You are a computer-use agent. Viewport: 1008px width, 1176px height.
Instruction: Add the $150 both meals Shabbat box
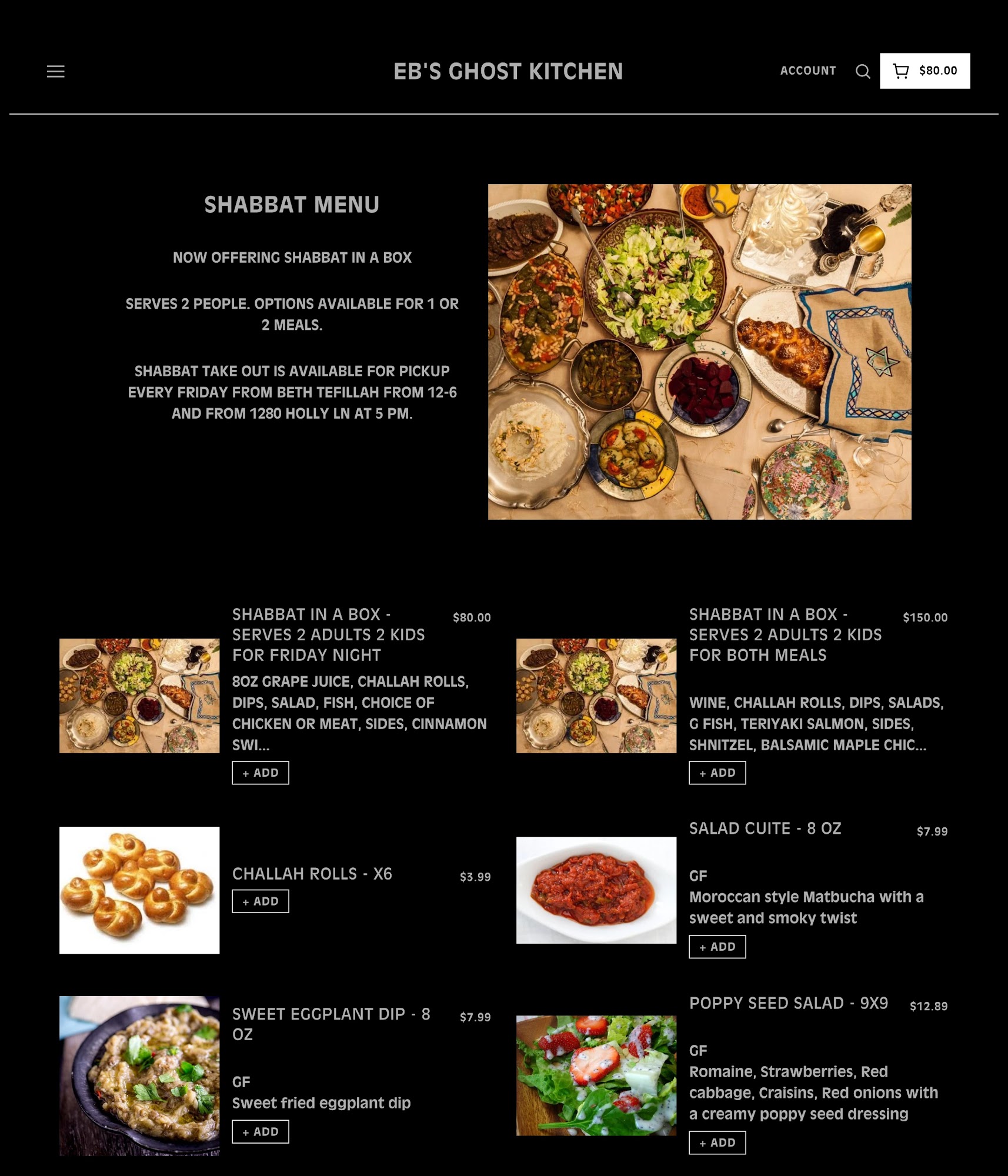click(x=717, y=773)
